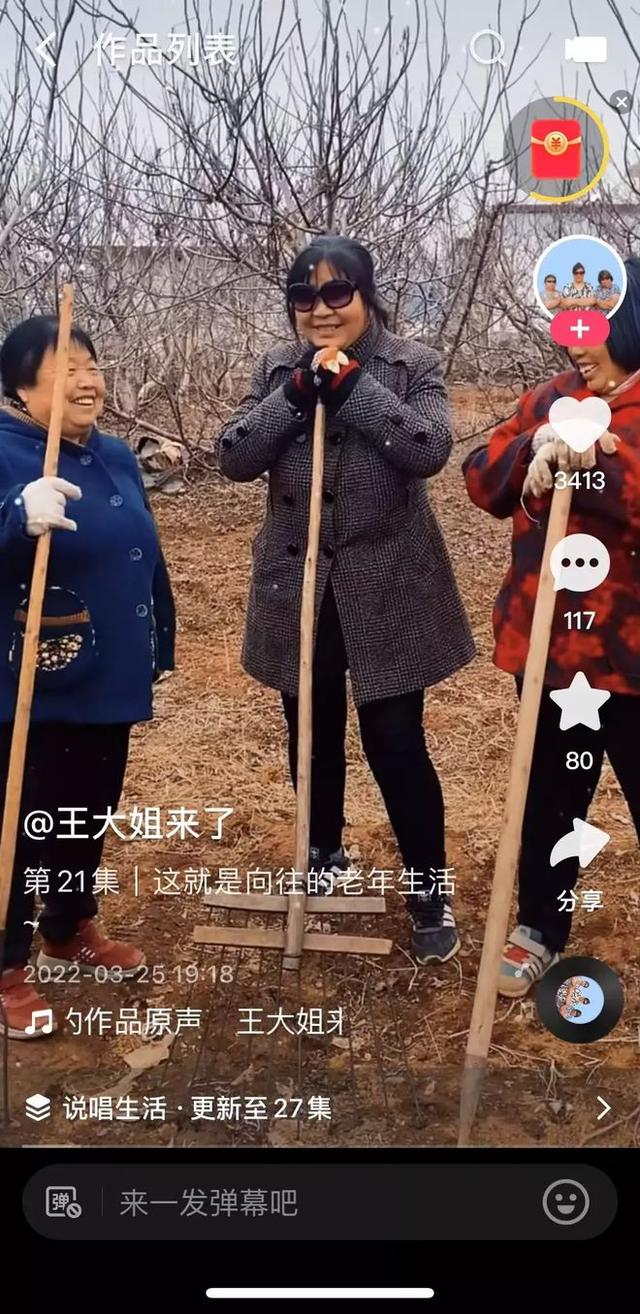Viewport: 640px width, 1314px height.
Task: Tap the camera icon at top right
Action: (585, 49)
